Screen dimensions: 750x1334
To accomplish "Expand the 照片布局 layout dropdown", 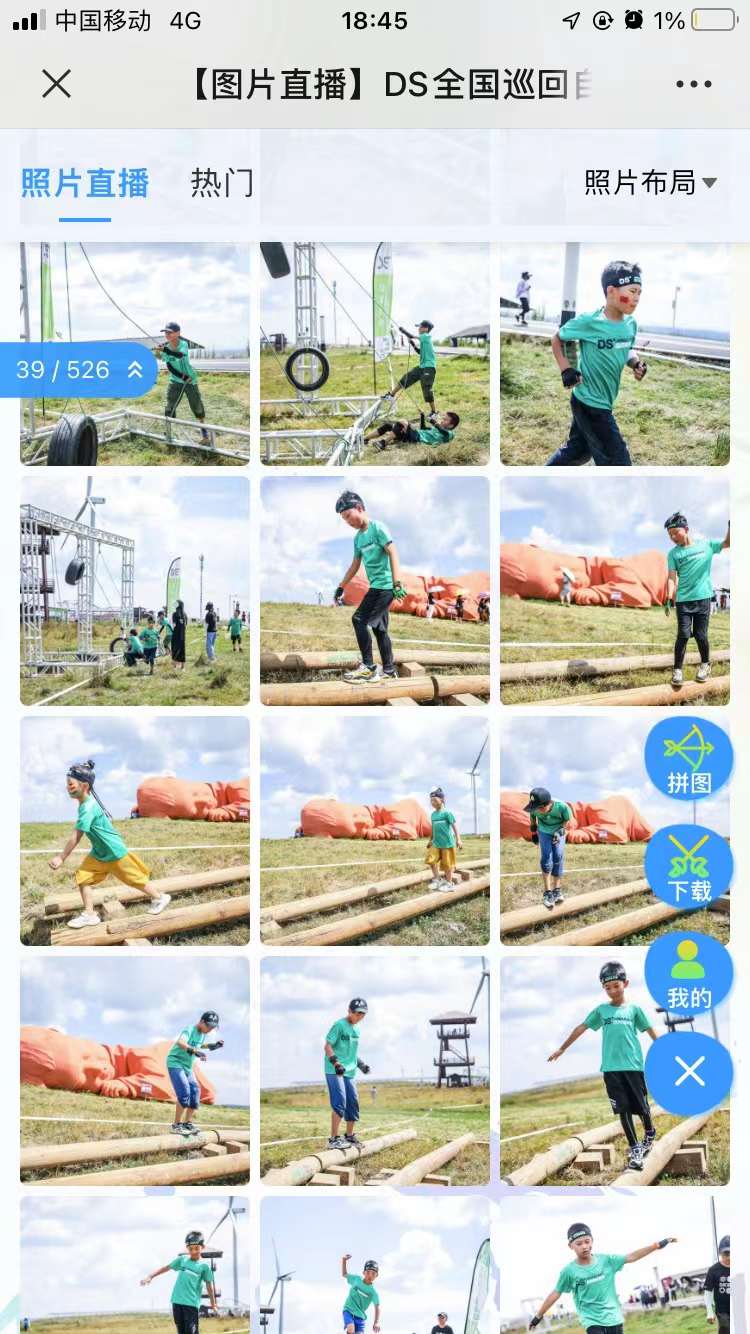I will click(650, 182).
